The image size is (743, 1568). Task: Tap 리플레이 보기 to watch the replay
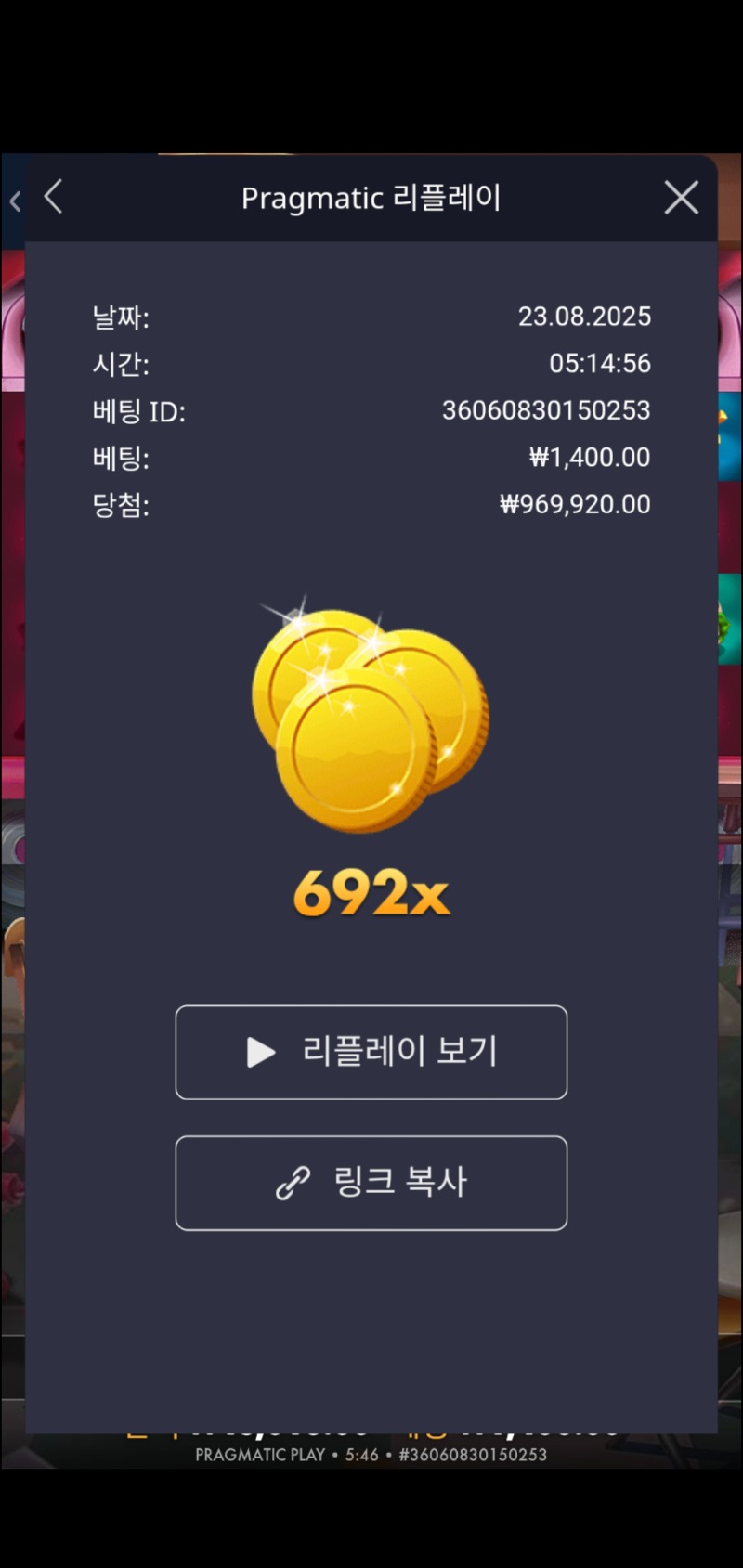tap(371, 1052)
